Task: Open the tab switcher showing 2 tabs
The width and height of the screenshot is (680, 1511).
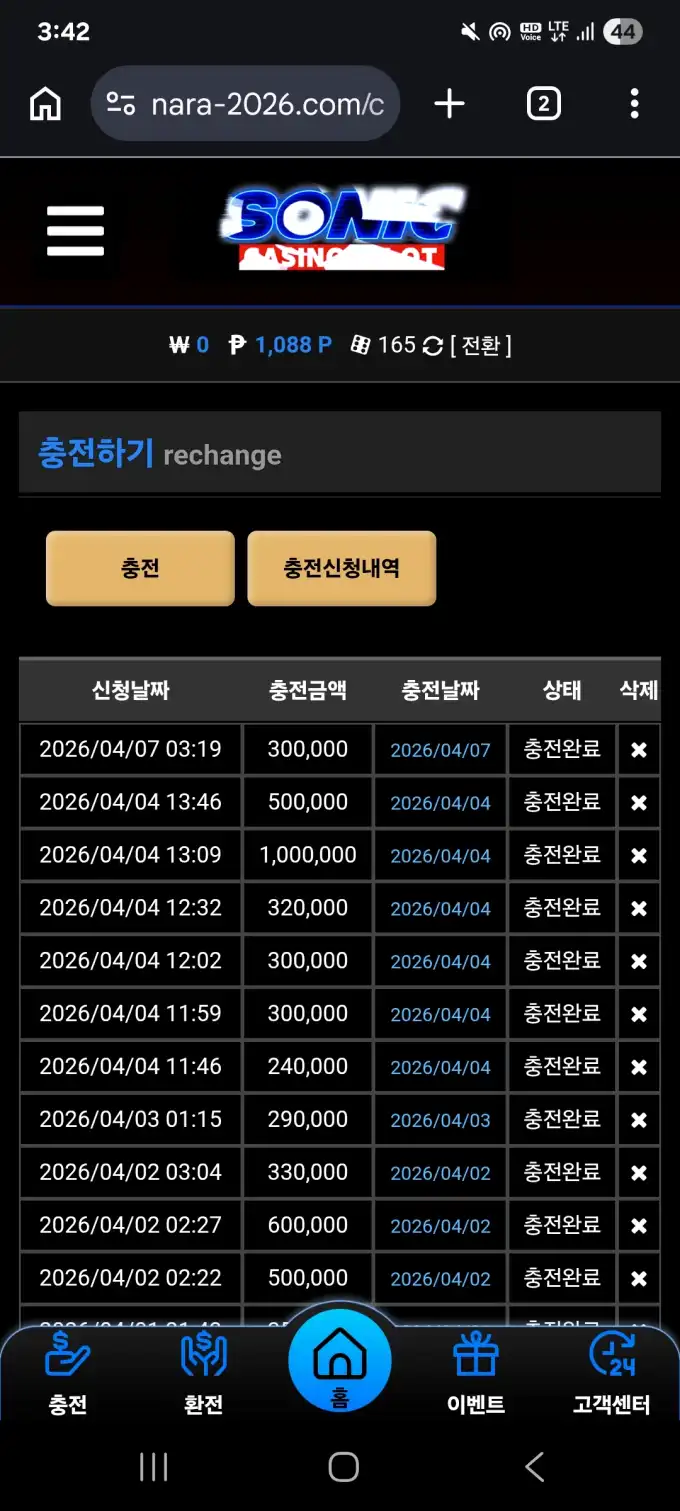Action: pos(543,104)
